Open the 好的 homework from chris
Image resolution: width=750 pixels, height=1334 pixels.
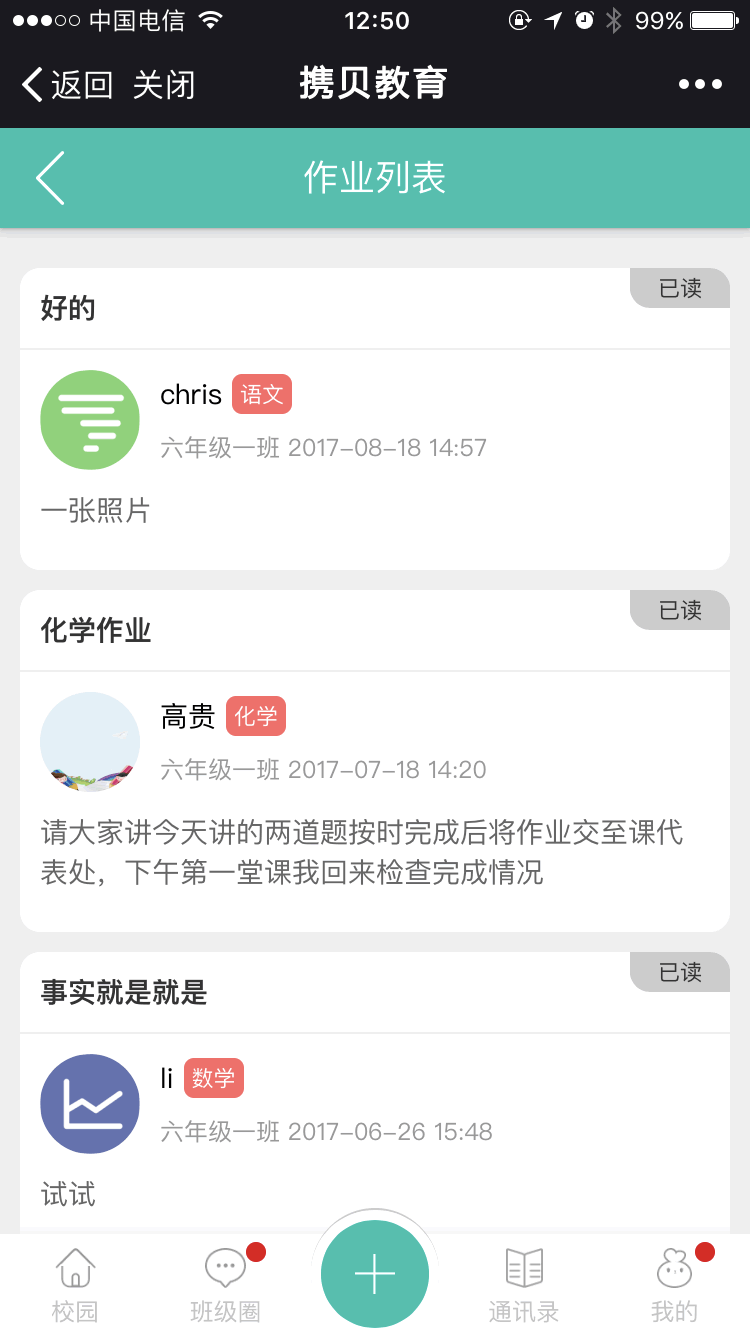(x=375, y=419)
